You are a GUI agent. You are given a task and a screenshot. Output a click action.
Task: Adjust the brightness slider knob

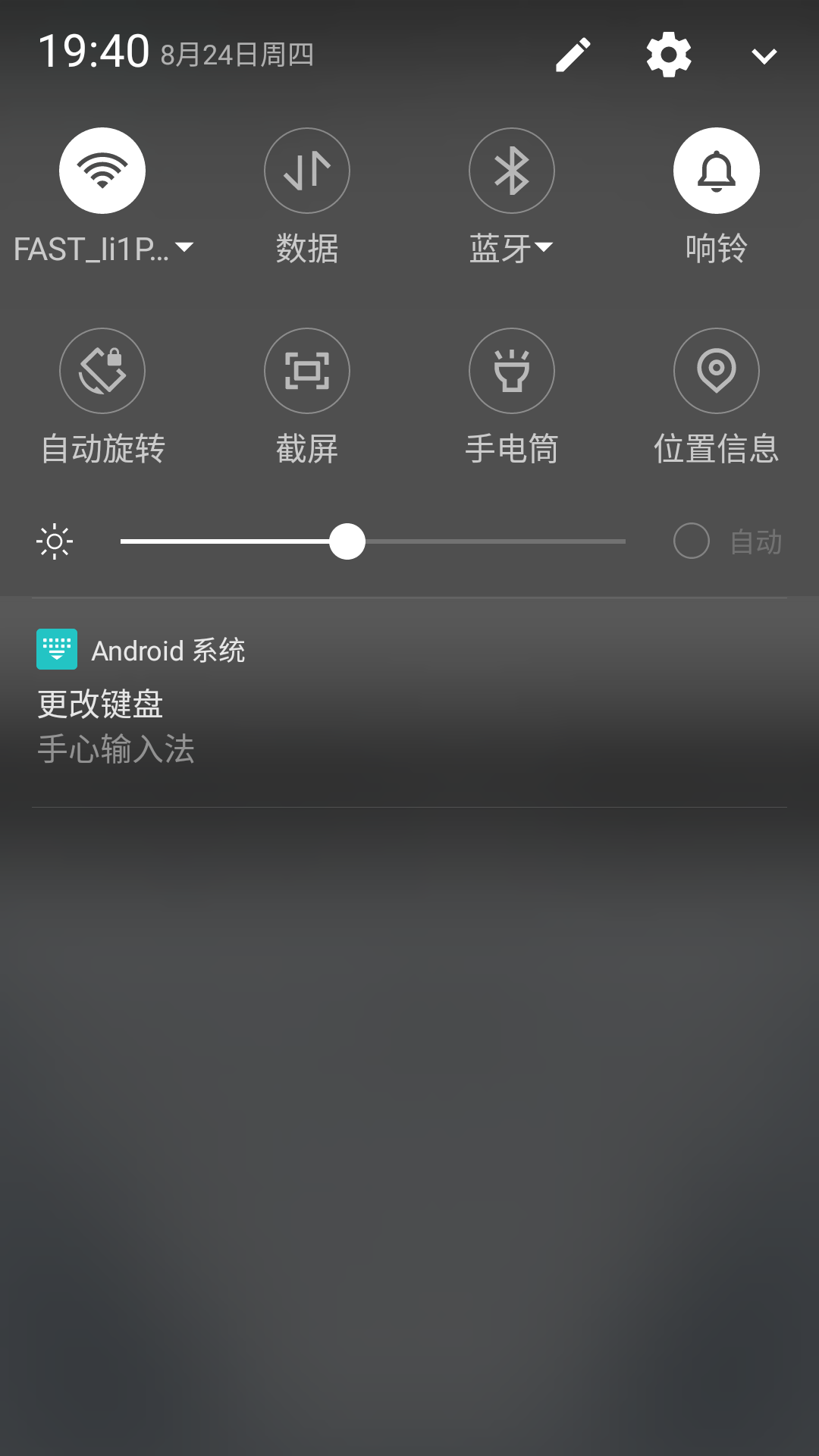347,541
